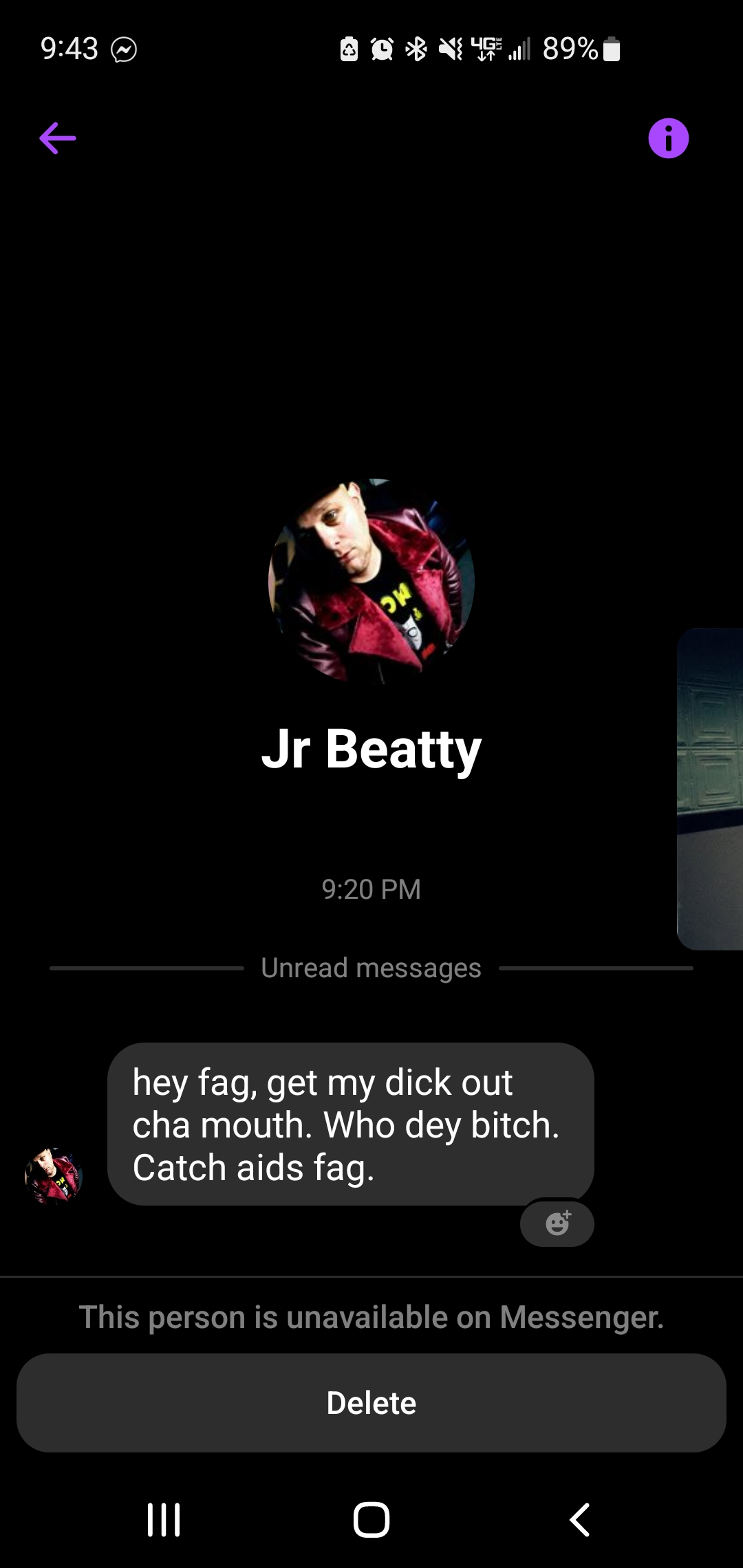Open conversation info for Jr Beatty
Viewport: 743px width, 1568px height.
tap(668, 138)
